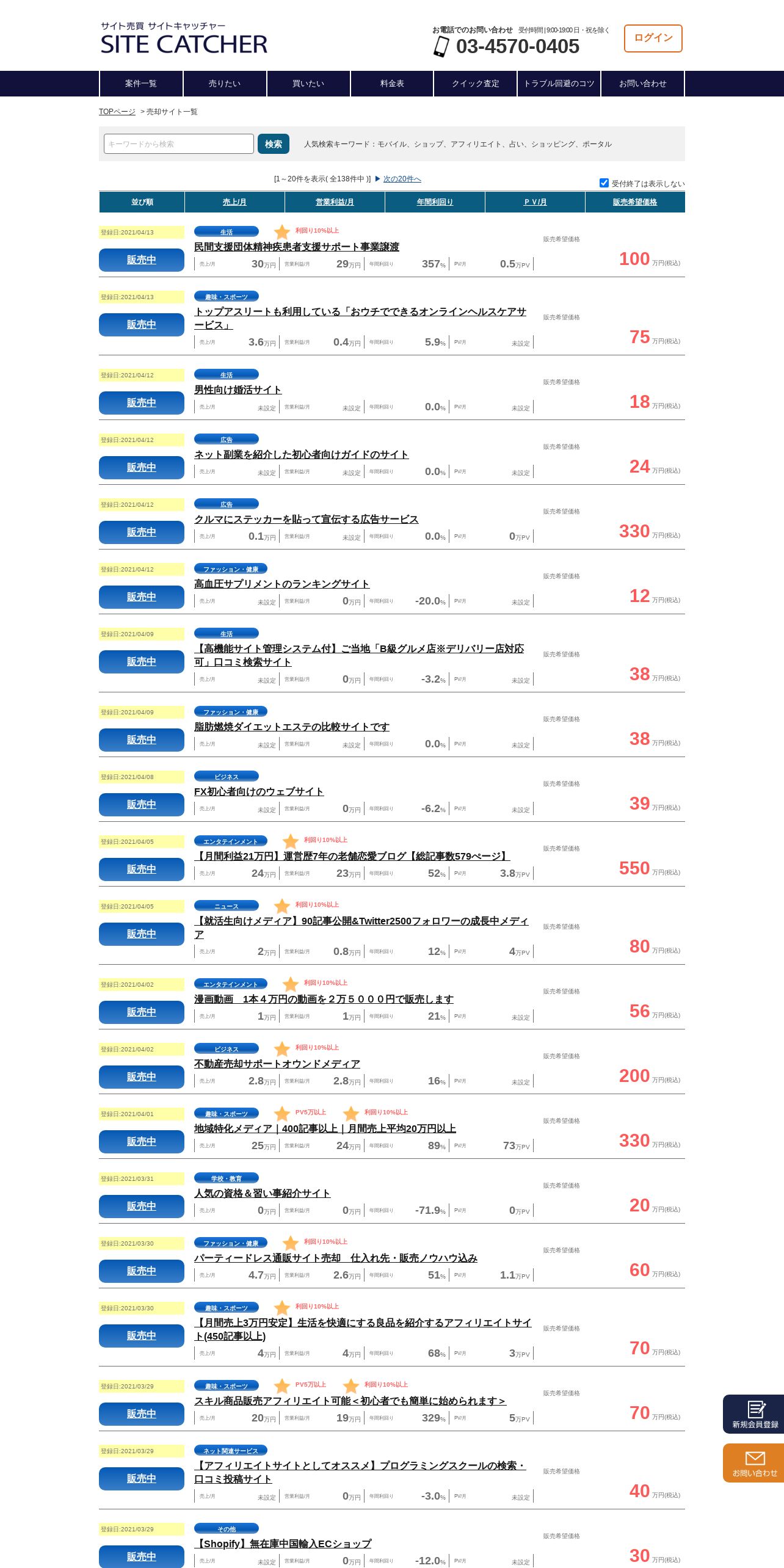This screenshot has height=1568, width=784.
Task: Sort by 年間利回り column
Action: 435,202
